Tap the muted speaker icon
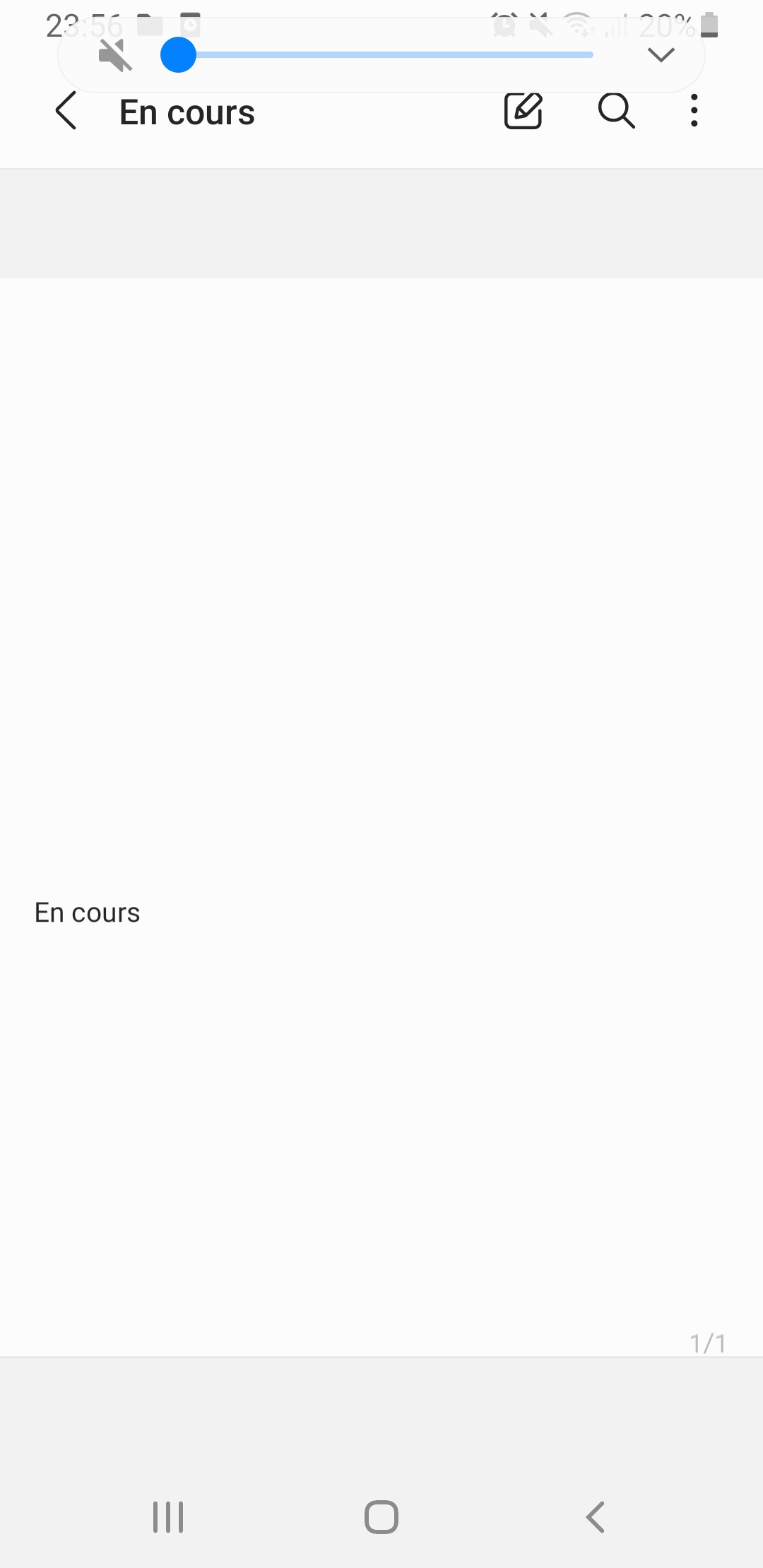Image resolution: width=763 pixels, height=1568 pixels. click(115, 55)
